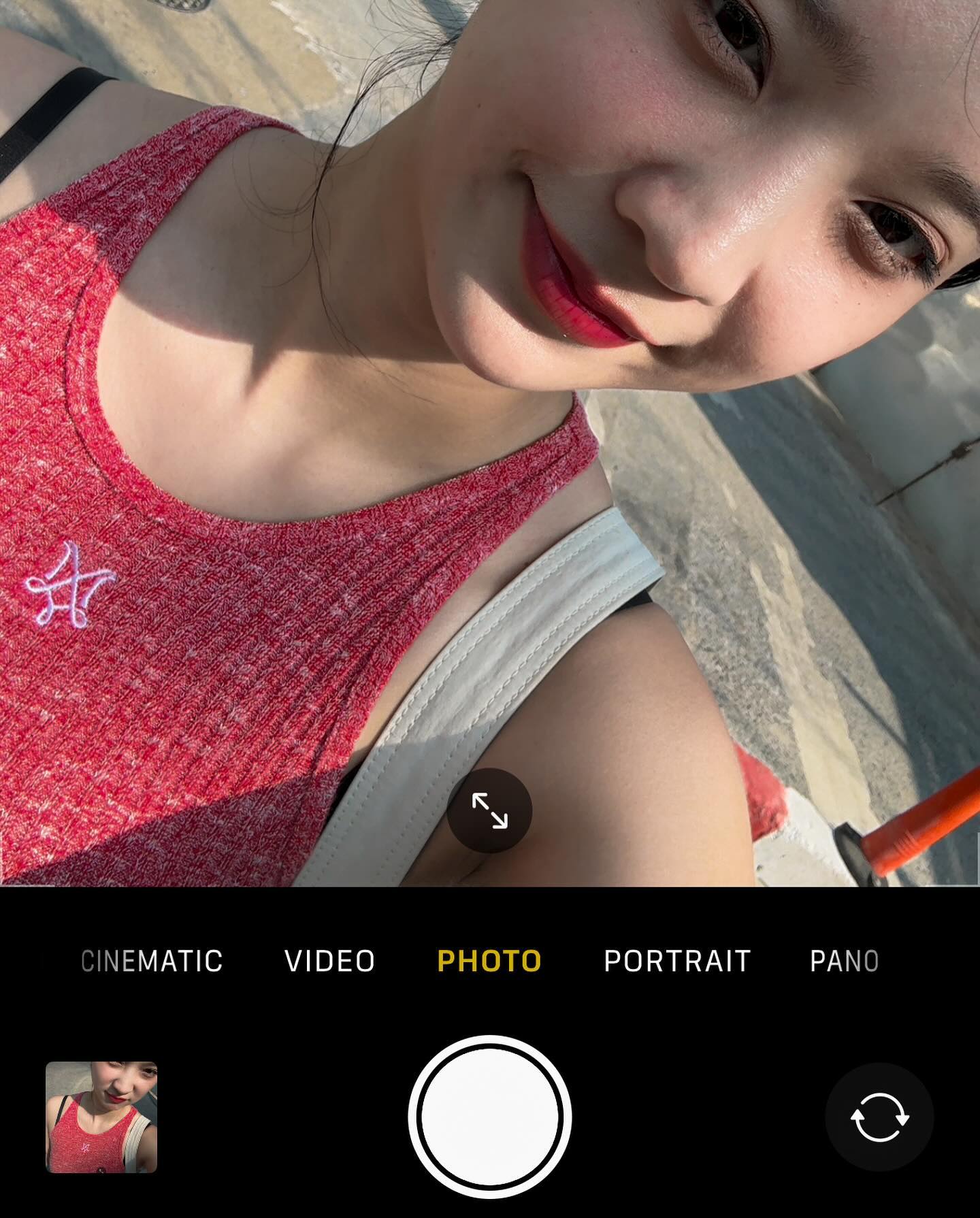This screenshot has height=1218, width=980.
Task: Widen the selfie view with the arrows icon
Action: [489, 810]
